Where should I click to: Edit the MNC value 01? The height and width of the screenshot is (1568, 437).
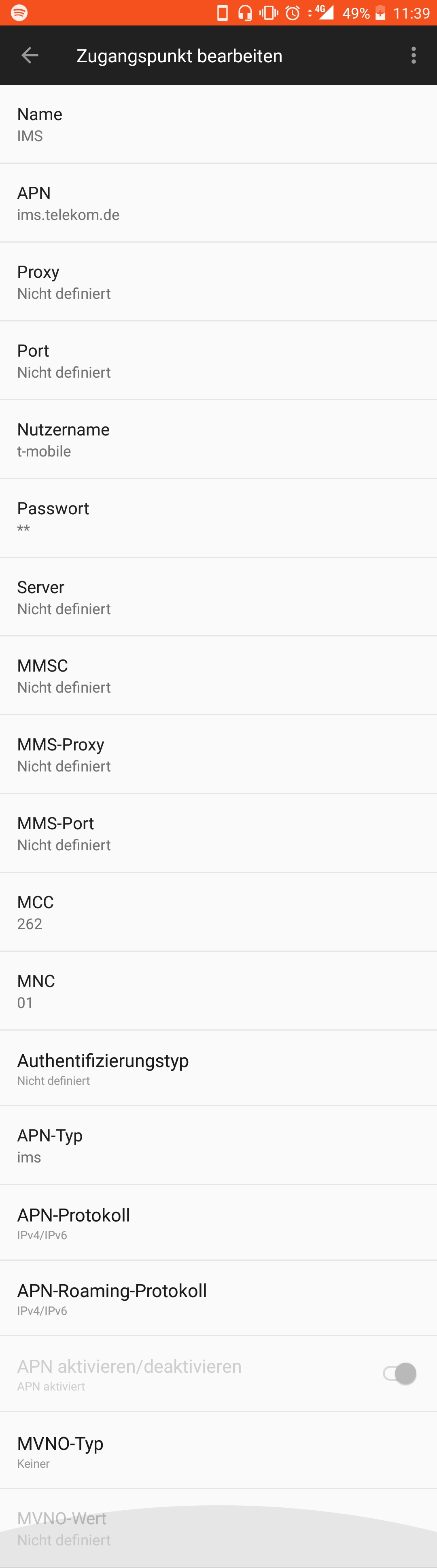tap(218, 991)
